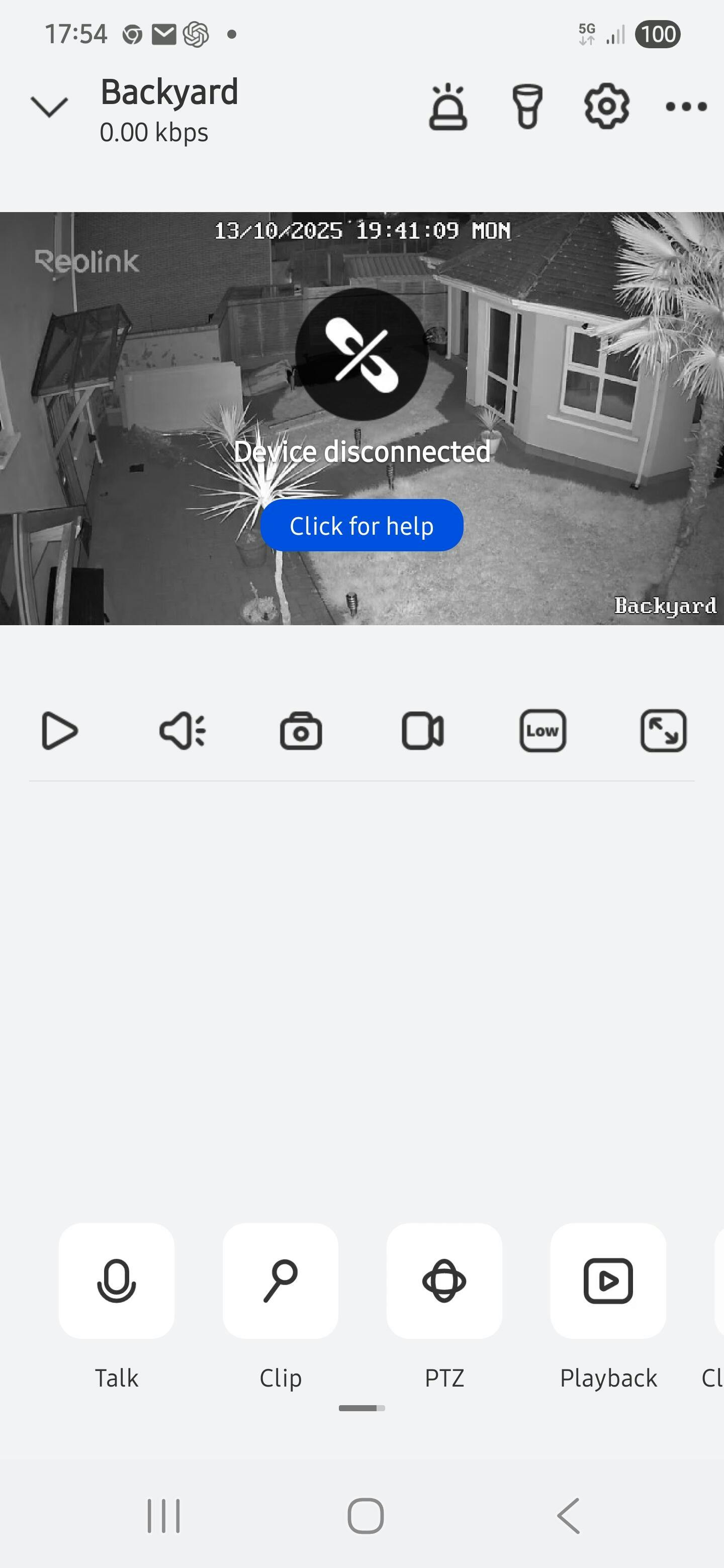Open Playback recordings

[x=608, y=1281]
